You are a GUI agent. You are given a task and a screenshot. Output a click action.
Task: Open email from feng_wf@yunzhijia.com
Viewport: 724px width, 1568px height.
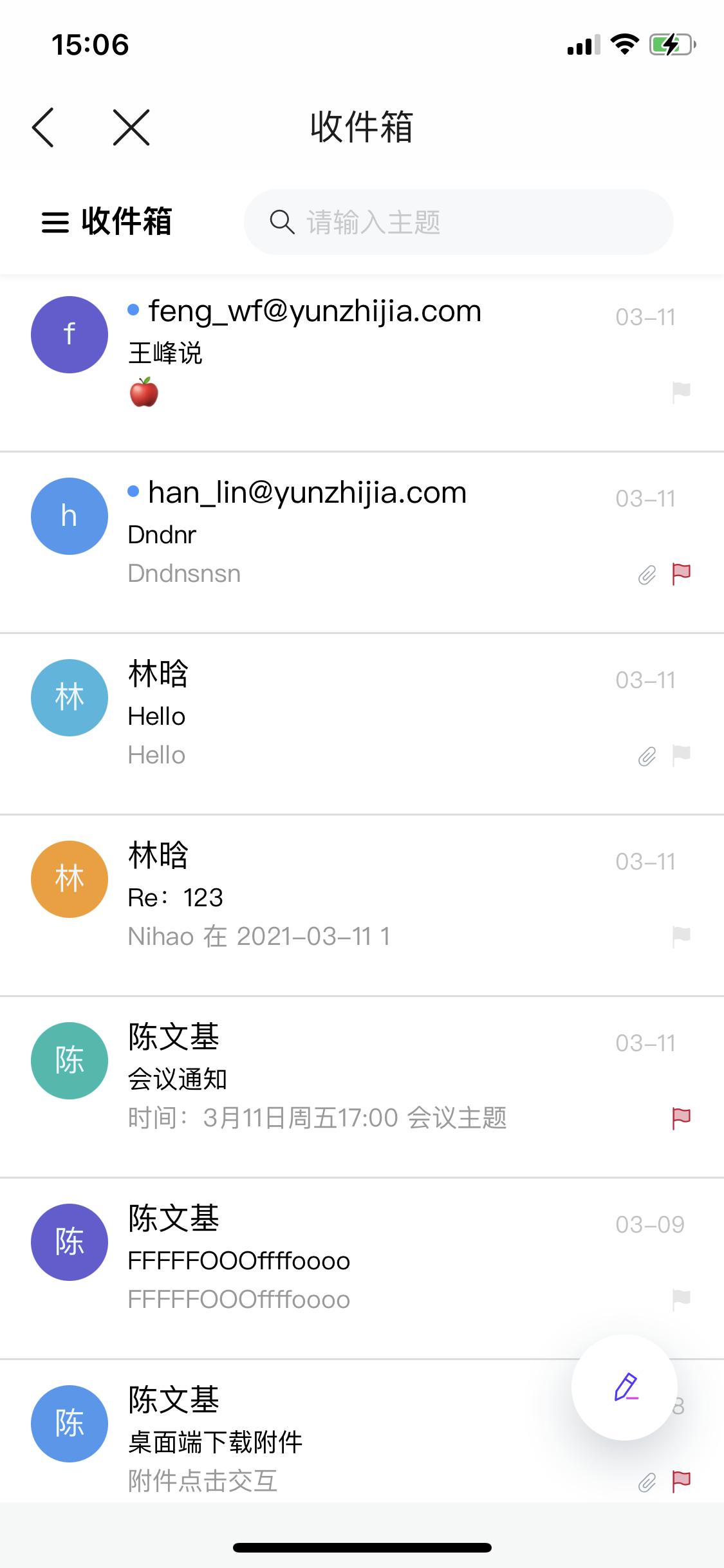pos(362,364)
